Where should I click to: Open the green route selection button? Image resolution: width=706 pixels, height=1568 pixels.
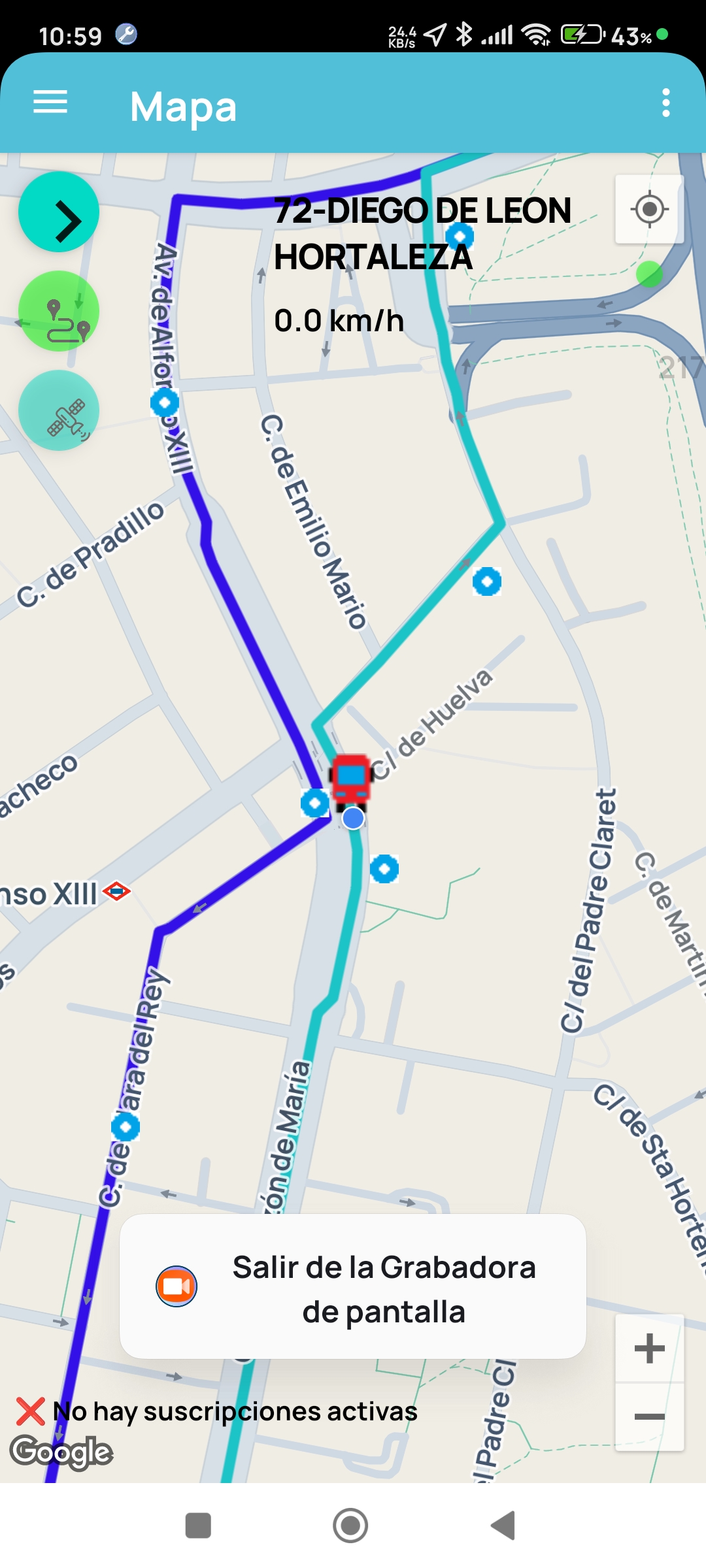pyautogui.click(x=59, y=311)
